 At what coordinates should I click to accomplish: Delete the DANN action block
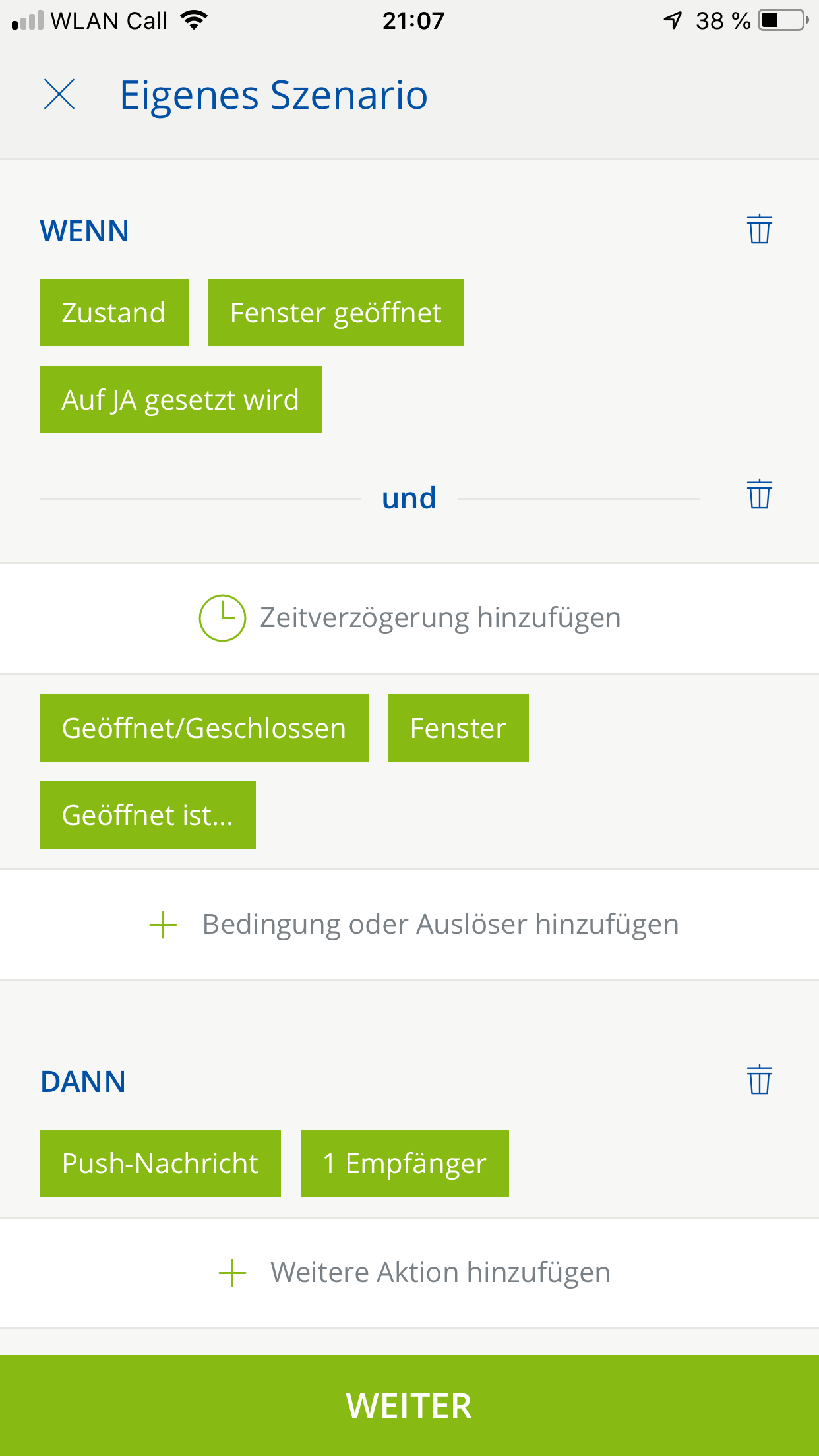coord(759,1080)
